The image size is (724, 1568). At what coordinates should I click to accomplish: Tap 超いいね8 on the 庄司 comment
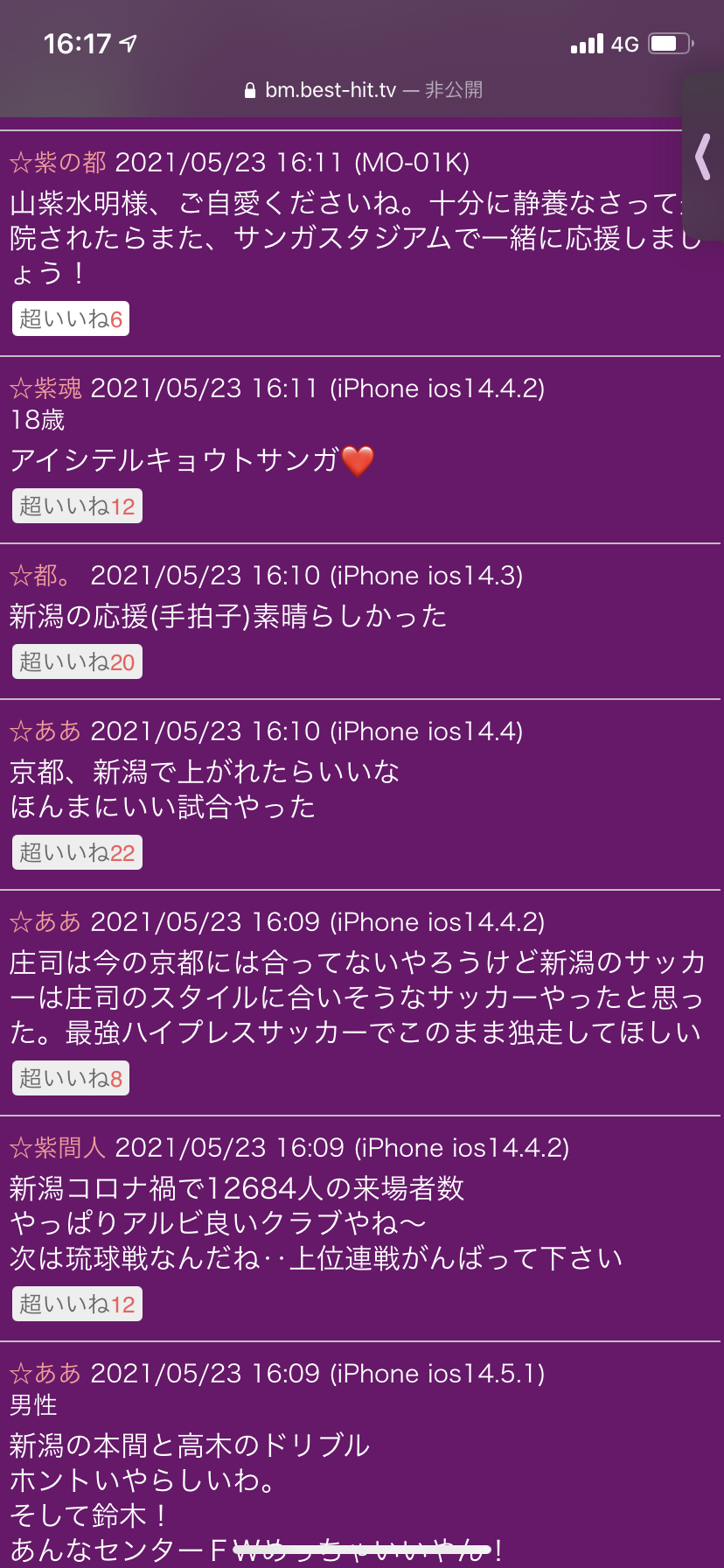71,1079
